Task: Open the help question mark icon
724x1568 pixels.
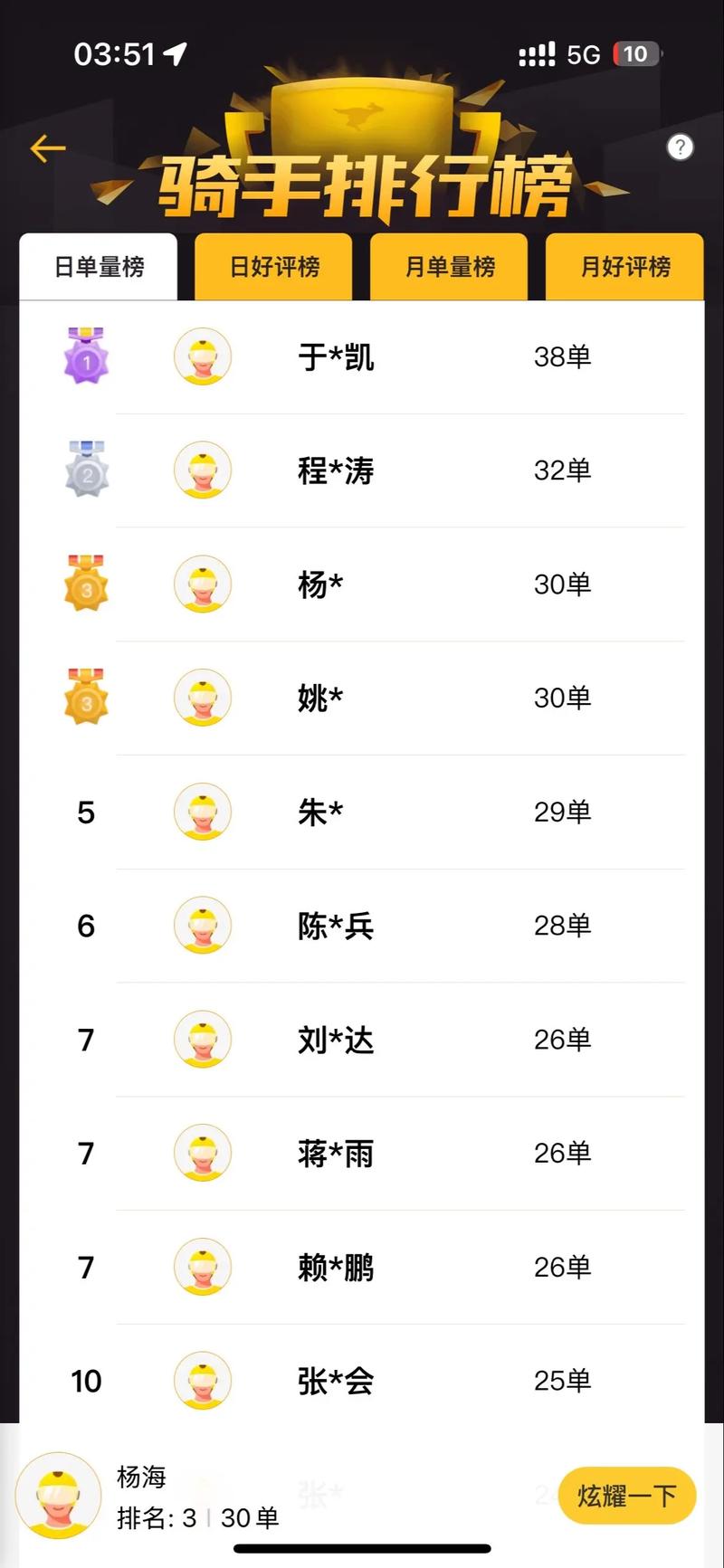Action: (x=681, y=147)
